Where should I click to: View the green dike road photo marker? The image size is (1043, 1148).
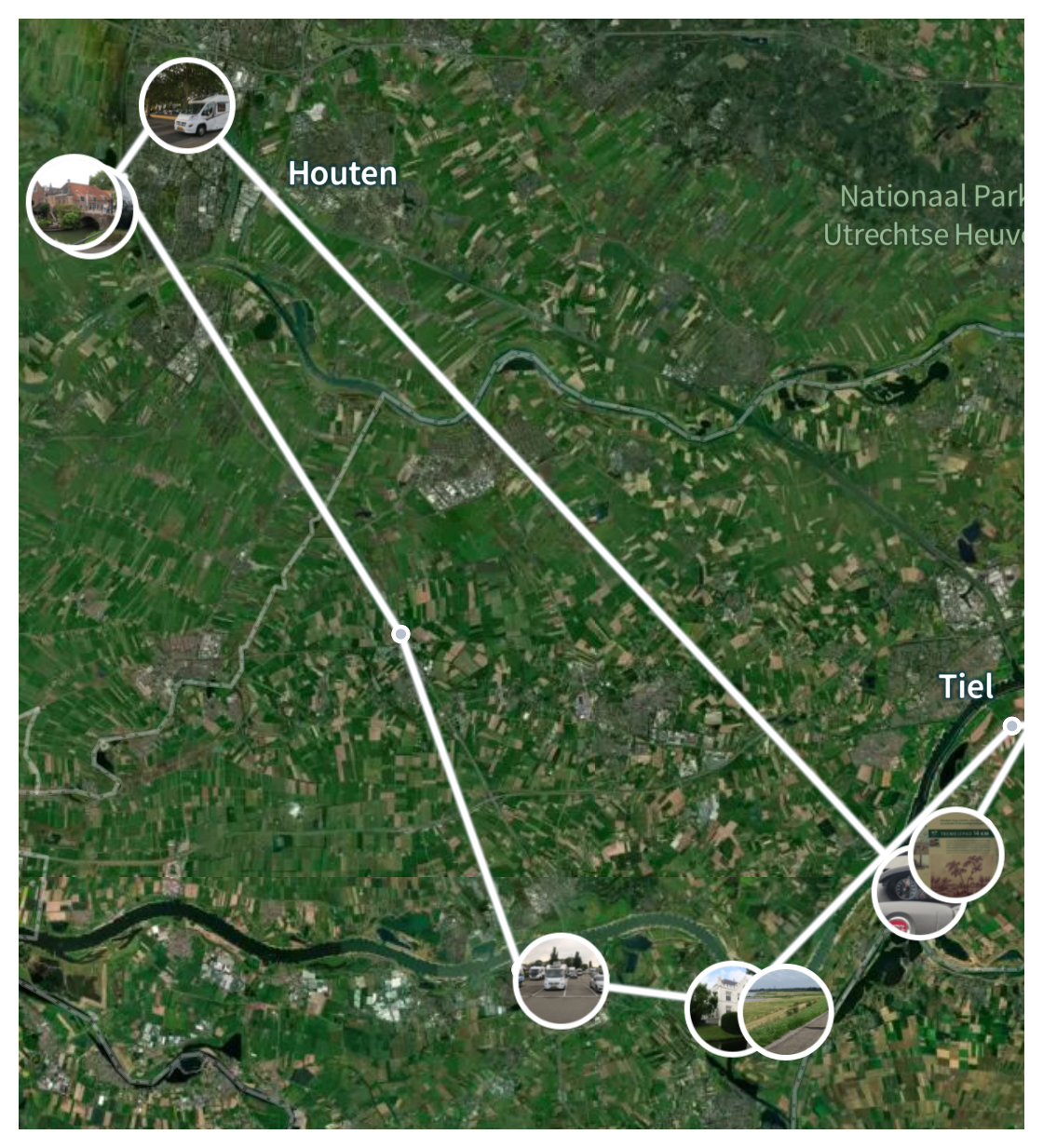pos(785,1013)
